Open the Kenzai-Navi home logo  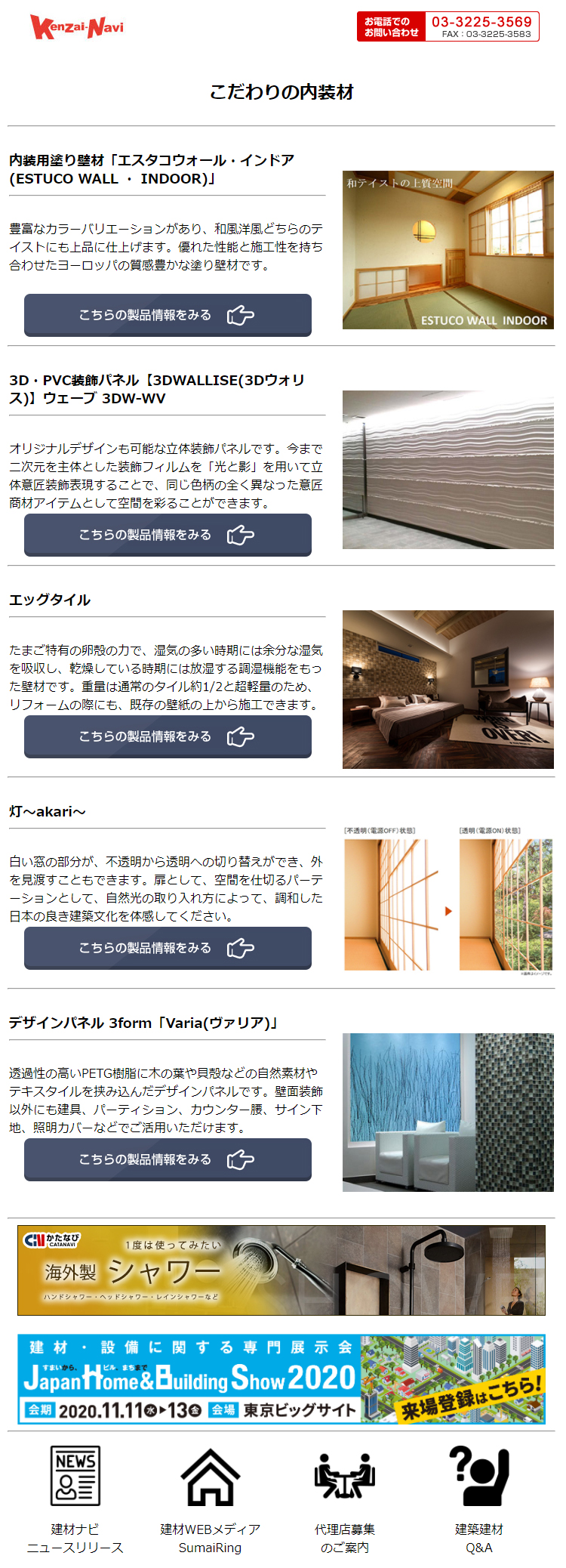(76, 27)
